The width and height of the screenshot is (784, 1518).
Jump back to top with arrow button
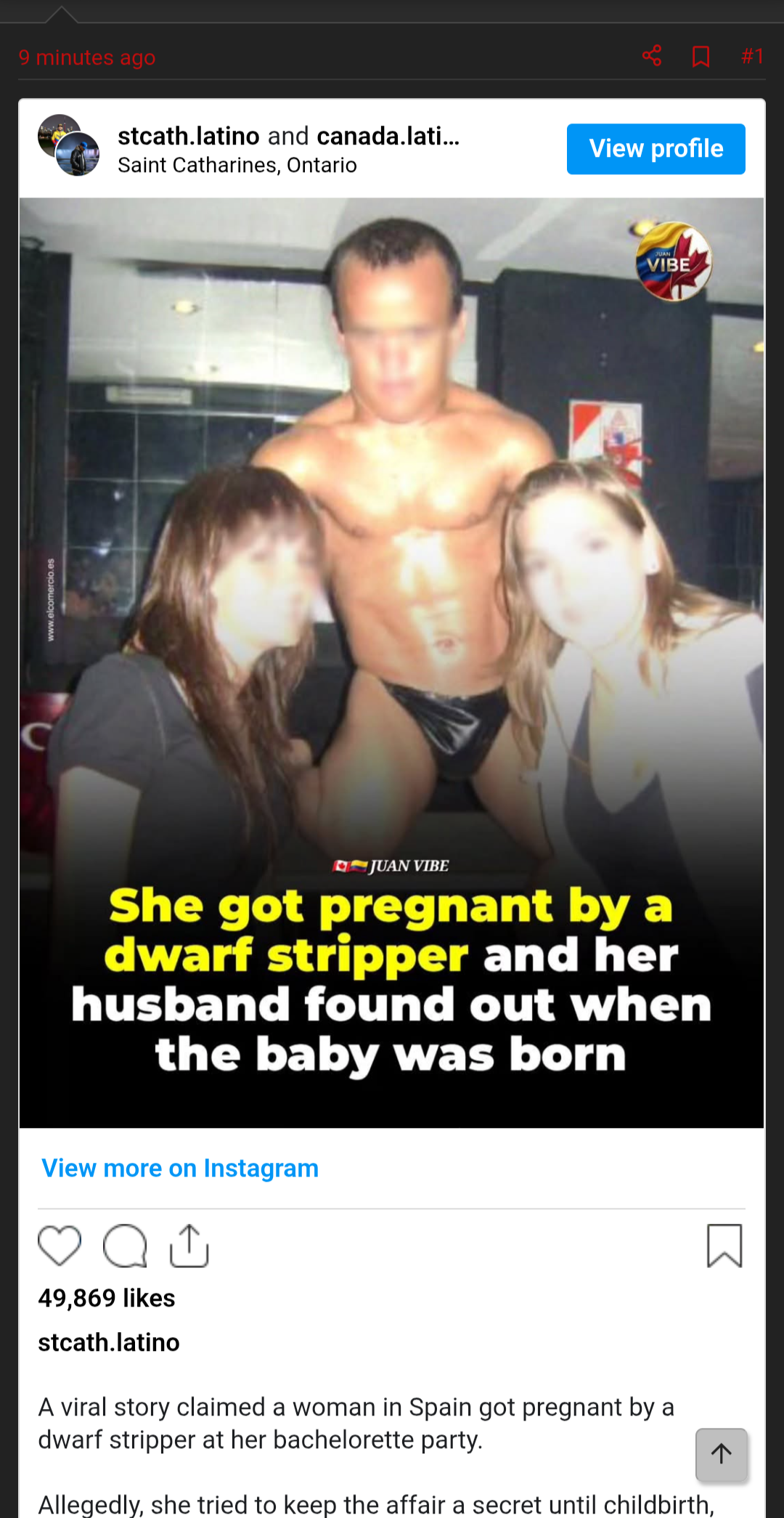coord(721,1454)
